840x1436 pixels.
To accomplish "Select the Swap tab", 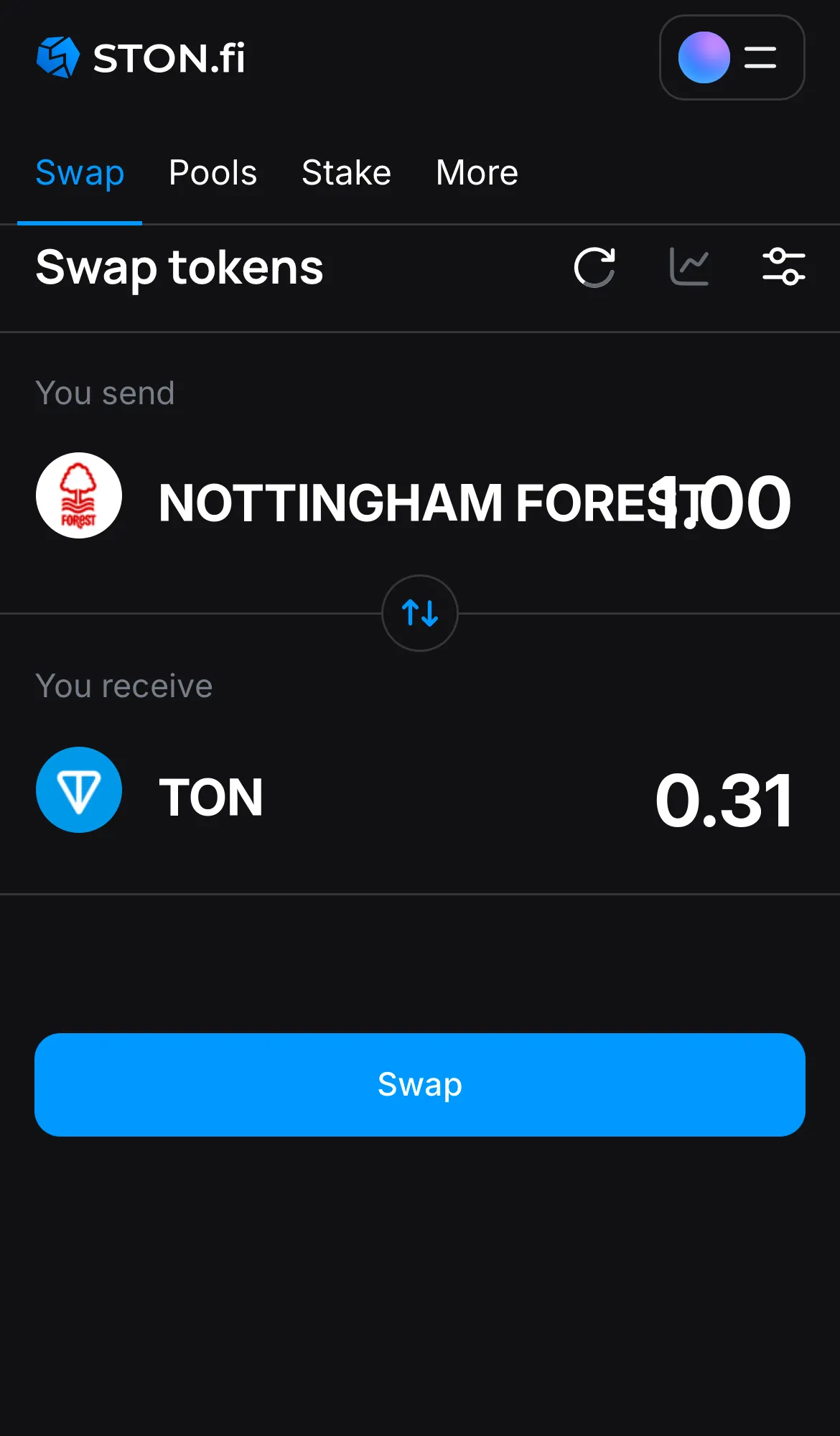I will (79, 172).
